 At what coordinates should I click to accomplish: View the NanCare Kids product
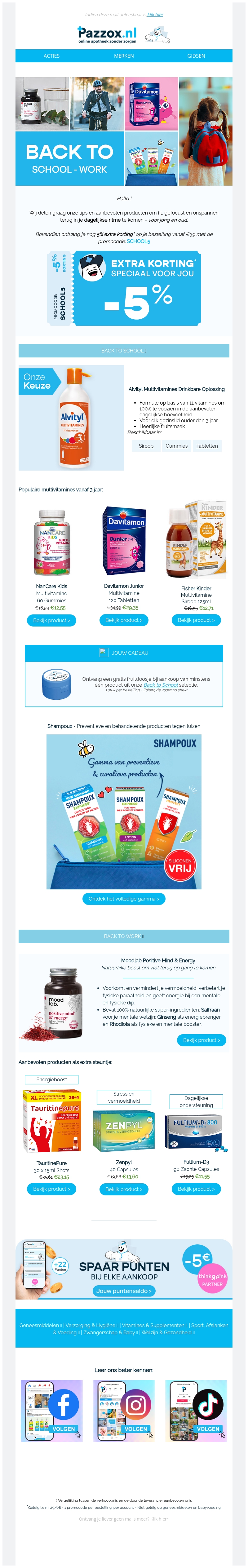point(52,620)
